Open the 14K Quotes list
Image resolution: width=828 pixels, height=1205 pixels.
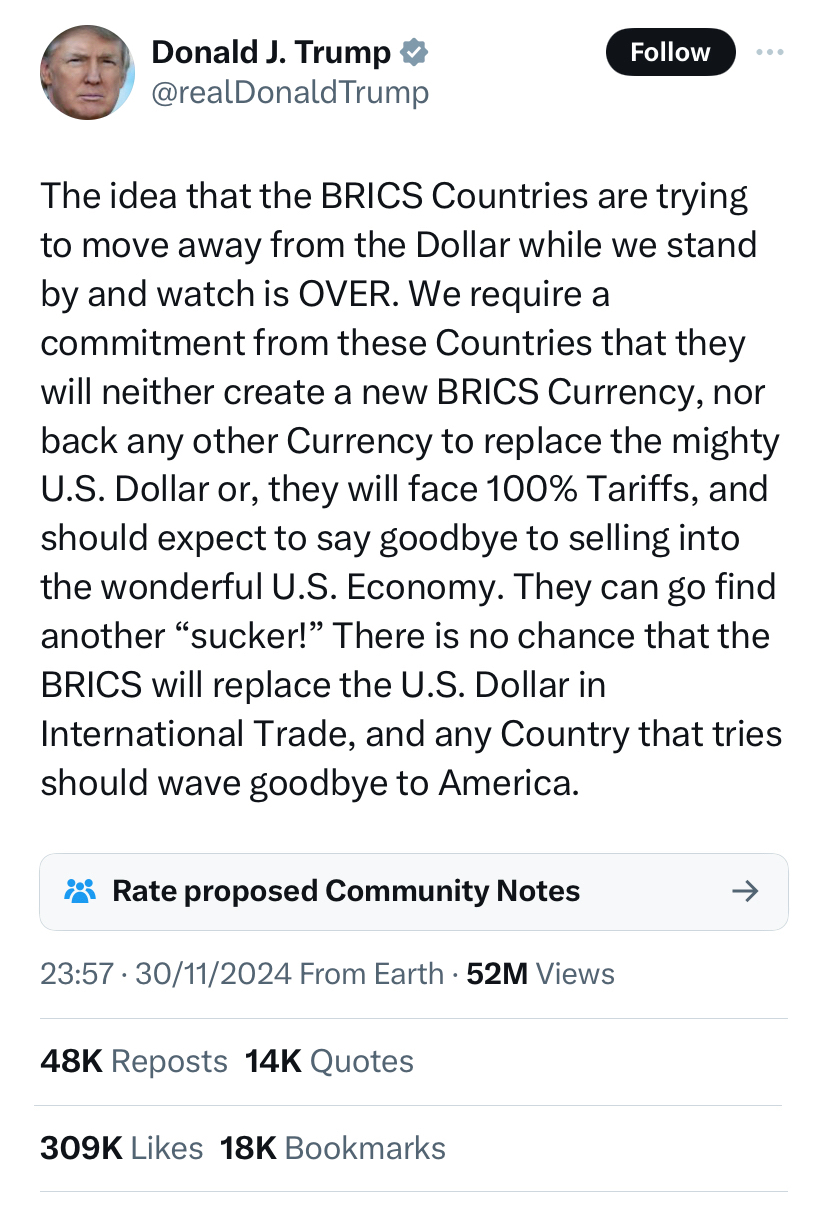coord(329,1061)
